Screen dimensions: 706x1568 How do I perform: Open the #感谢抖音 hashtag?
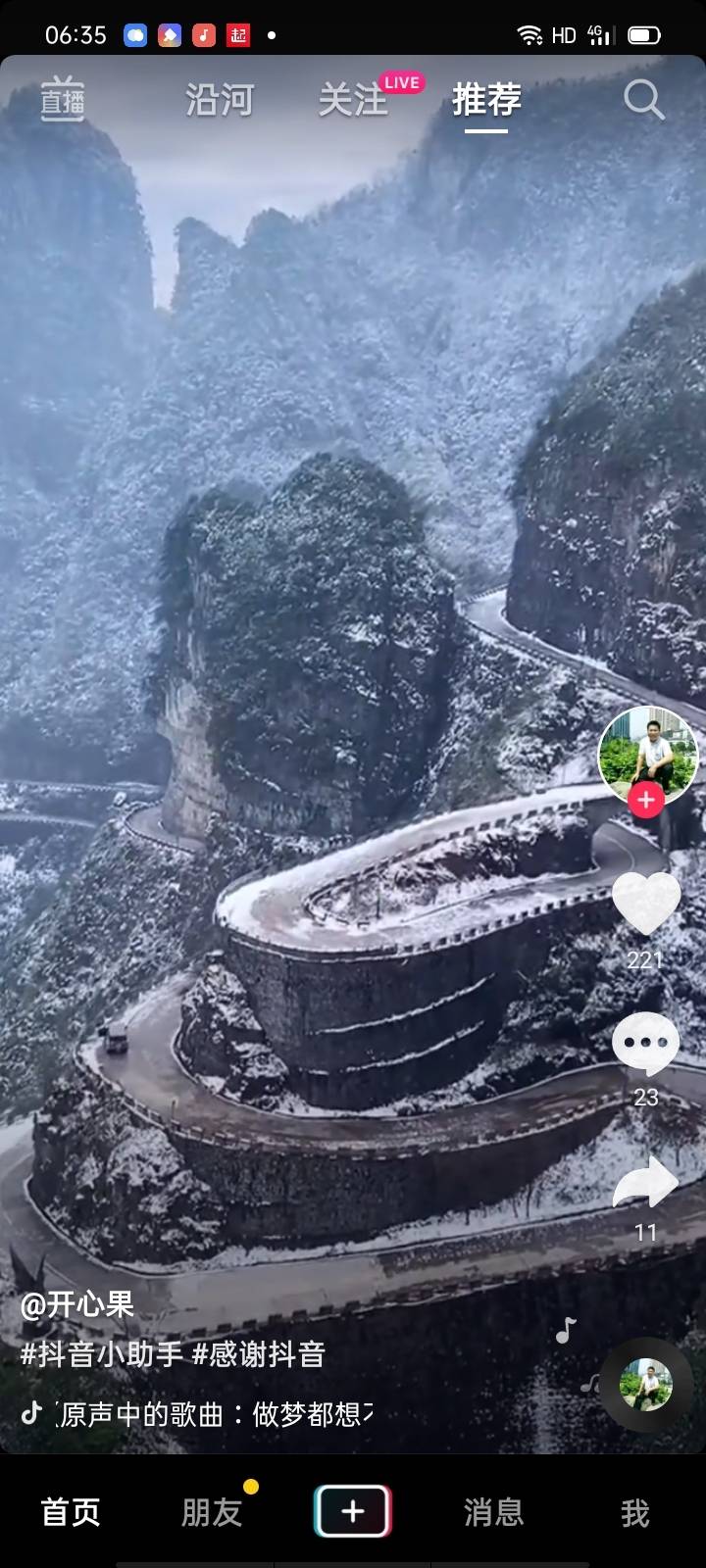tap(259, 1354)
